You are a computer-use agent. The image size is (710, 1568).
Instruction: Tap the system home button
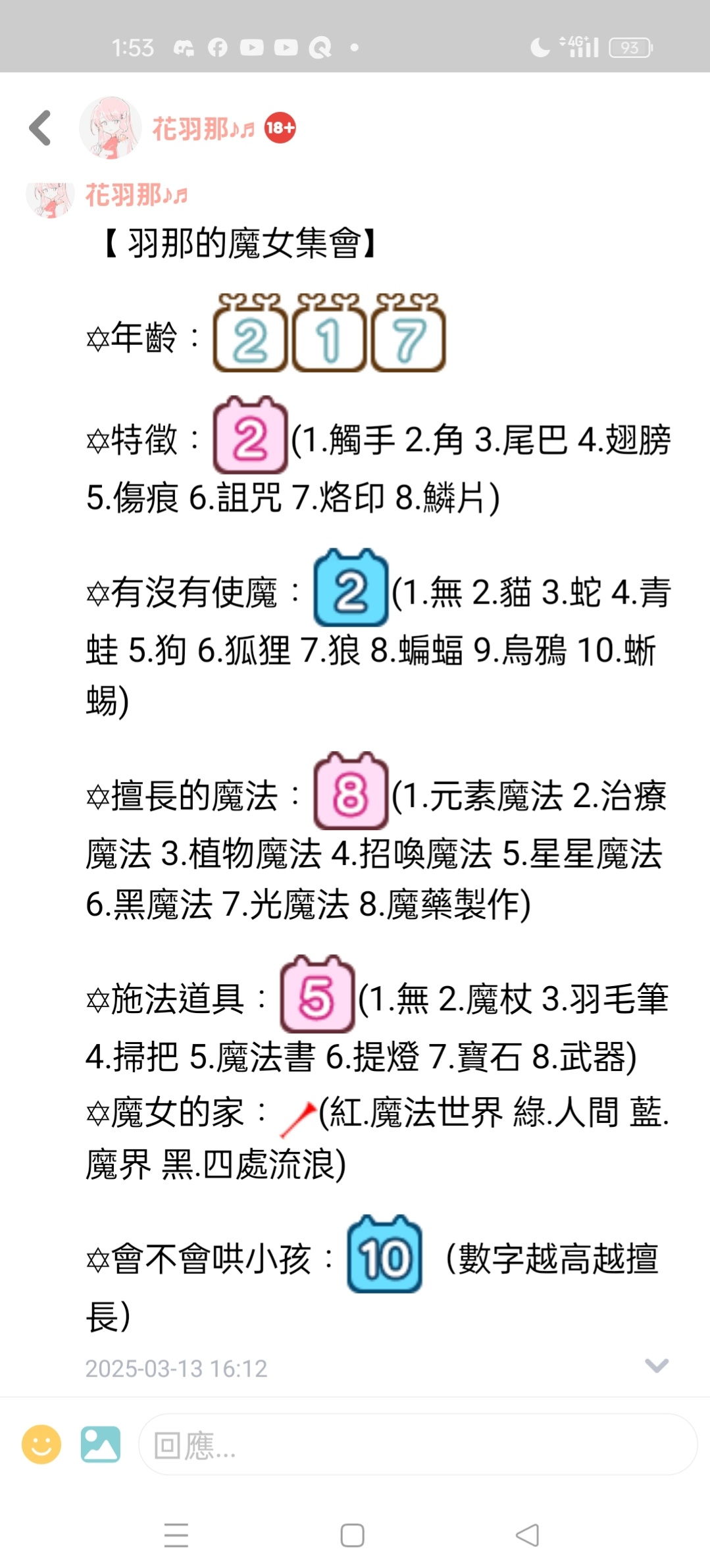(x=353, y=1535)
